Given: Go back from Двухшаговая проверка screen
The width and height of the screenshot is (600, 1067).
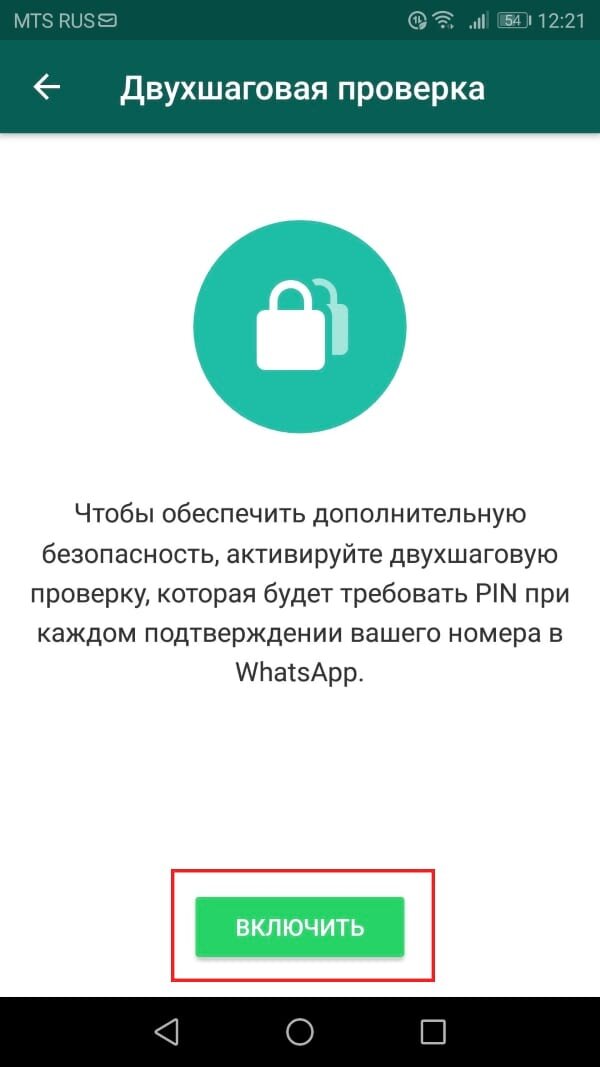Looking at the screenshot, I should pos(47,88).
